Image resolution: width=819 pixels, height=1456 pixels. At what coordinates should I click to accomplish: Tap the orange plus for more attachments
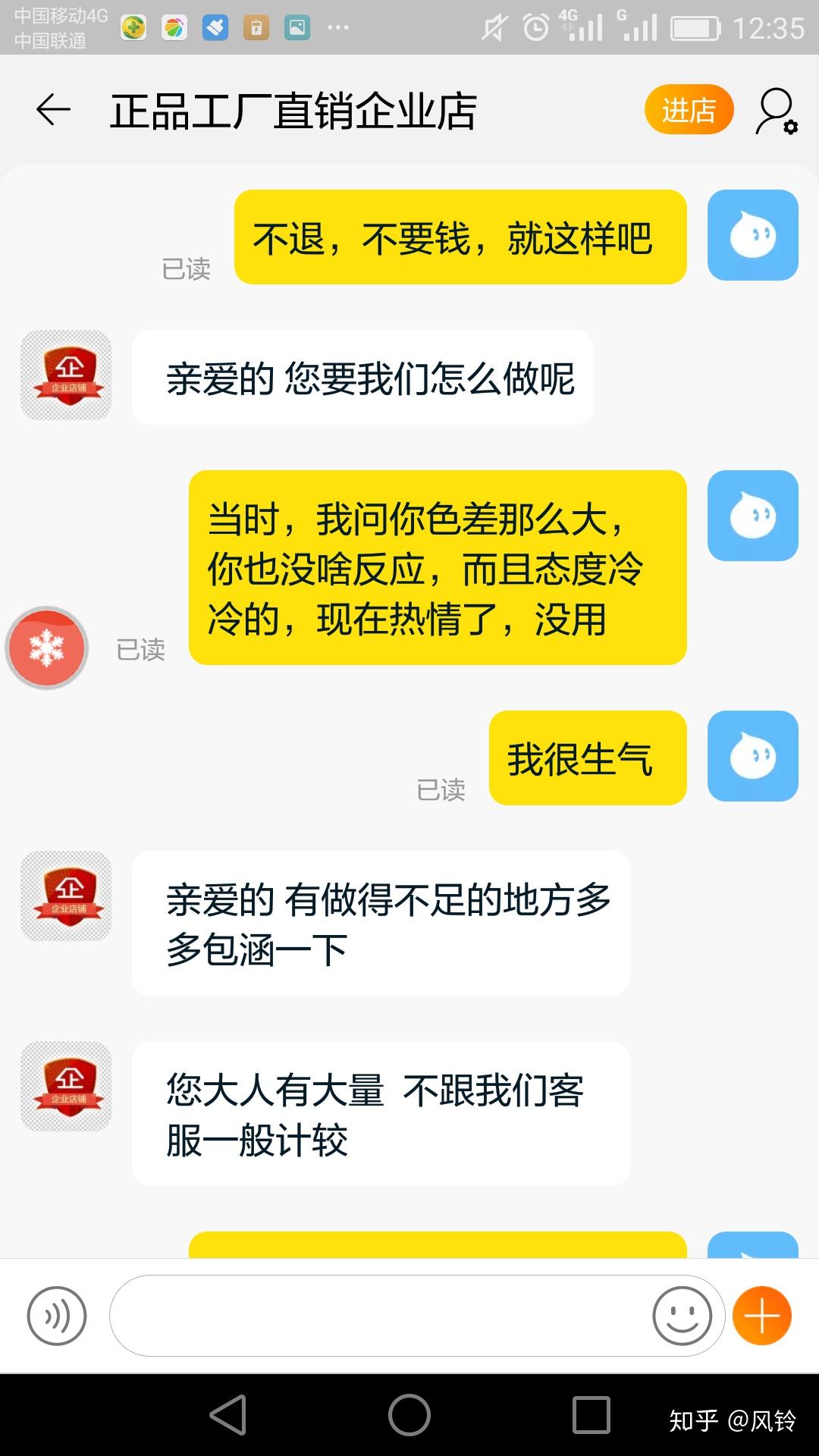[761, 1316]
